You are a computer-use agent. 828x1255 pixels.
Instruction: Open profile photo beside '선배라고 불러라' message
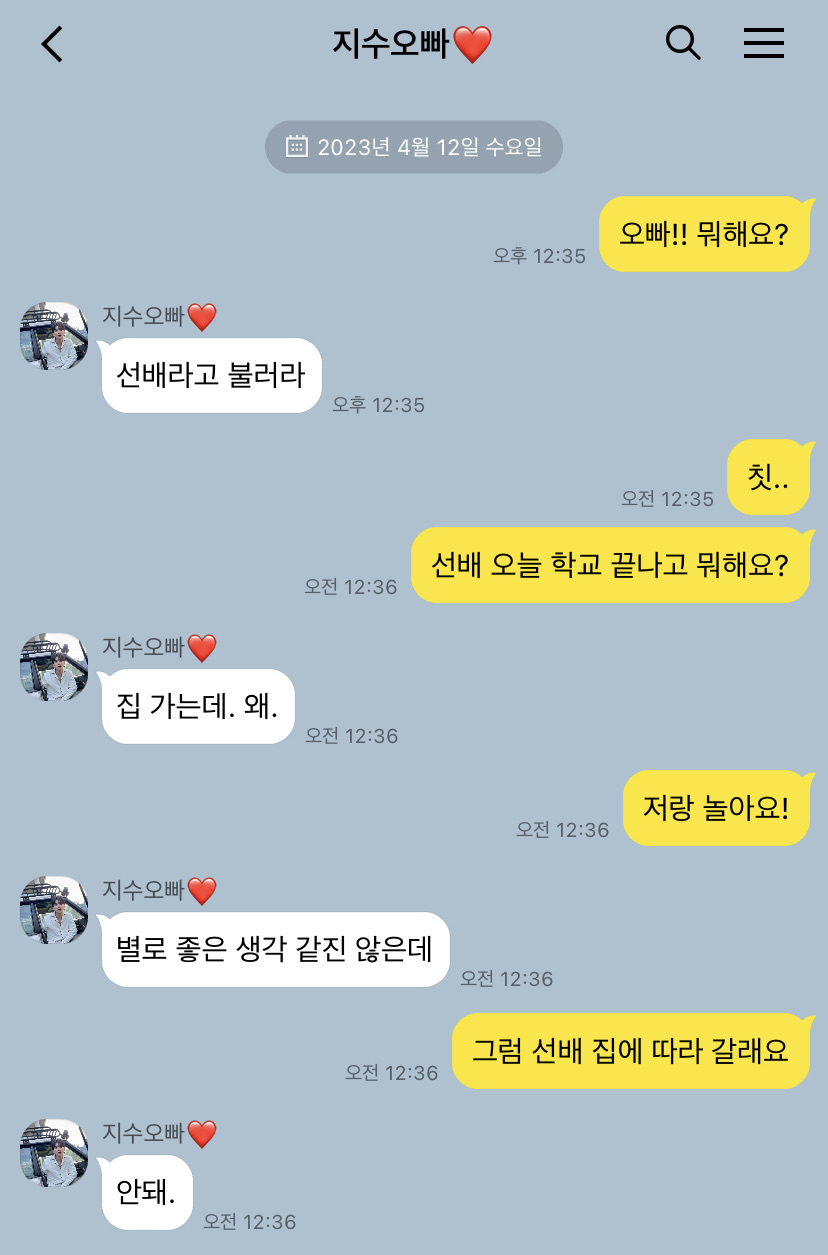click(54, 335)
